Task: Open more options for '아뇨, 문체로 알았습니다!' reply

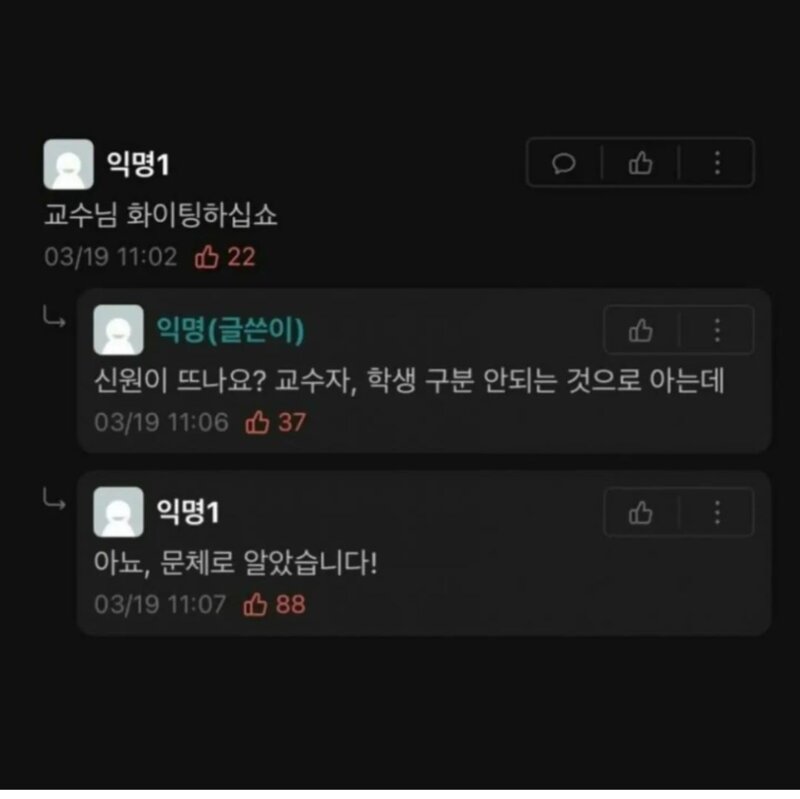Action: point(717,513)
